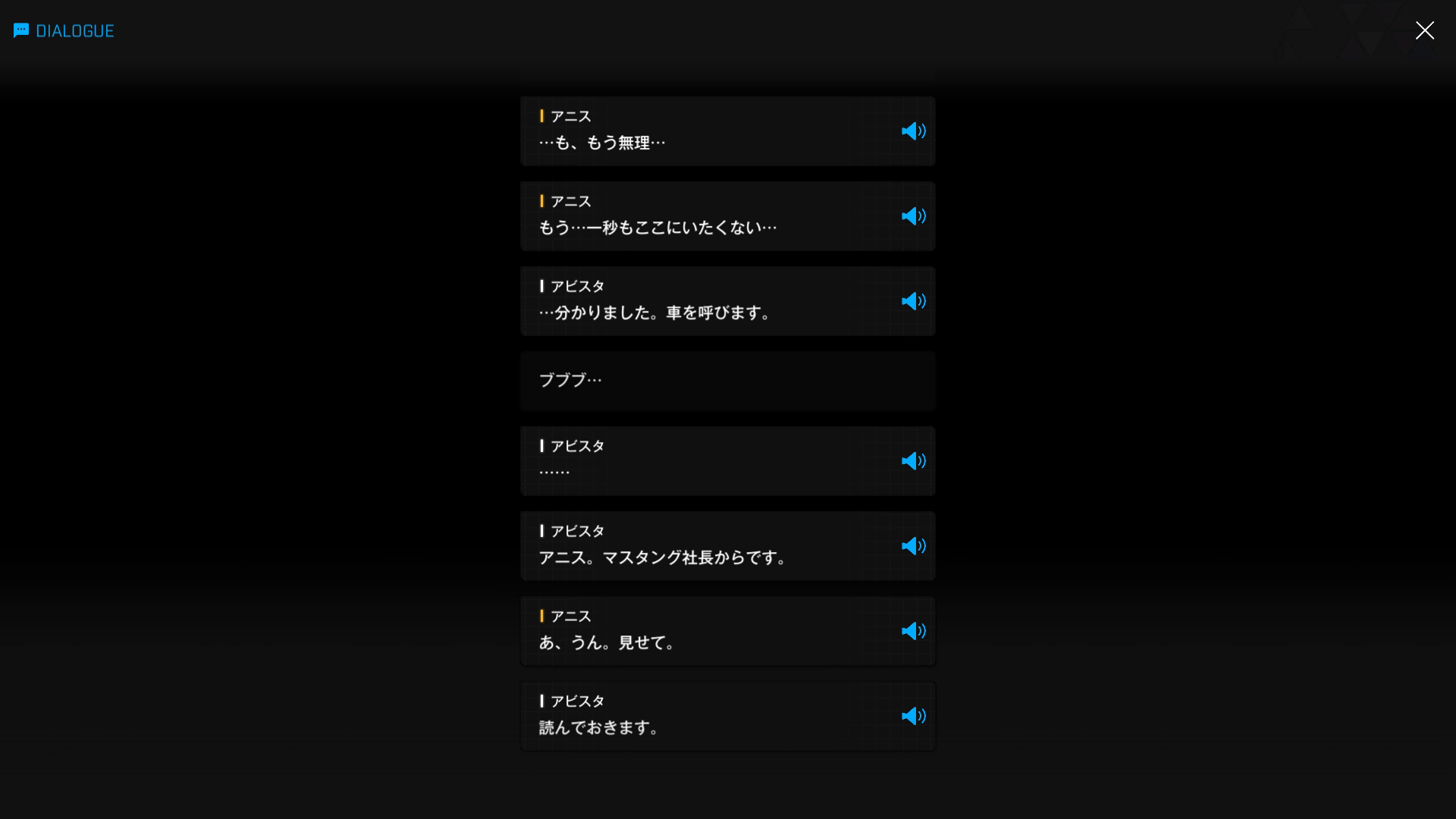Play voice for あ、うん。見せて。
The image size is (1456, 819).
(913, 631)
